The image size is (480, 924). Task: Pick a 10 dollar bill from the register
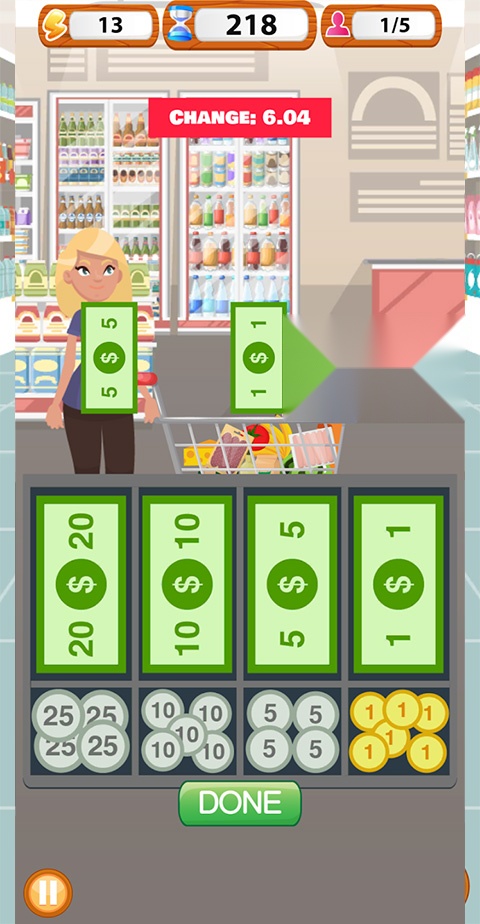tap(187, 585)
